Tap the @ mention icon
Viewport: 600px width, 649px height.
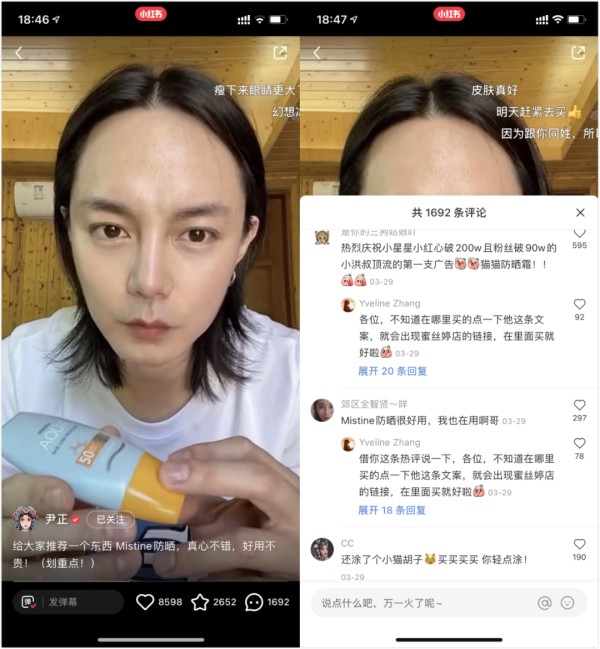(x=545, y=603)
